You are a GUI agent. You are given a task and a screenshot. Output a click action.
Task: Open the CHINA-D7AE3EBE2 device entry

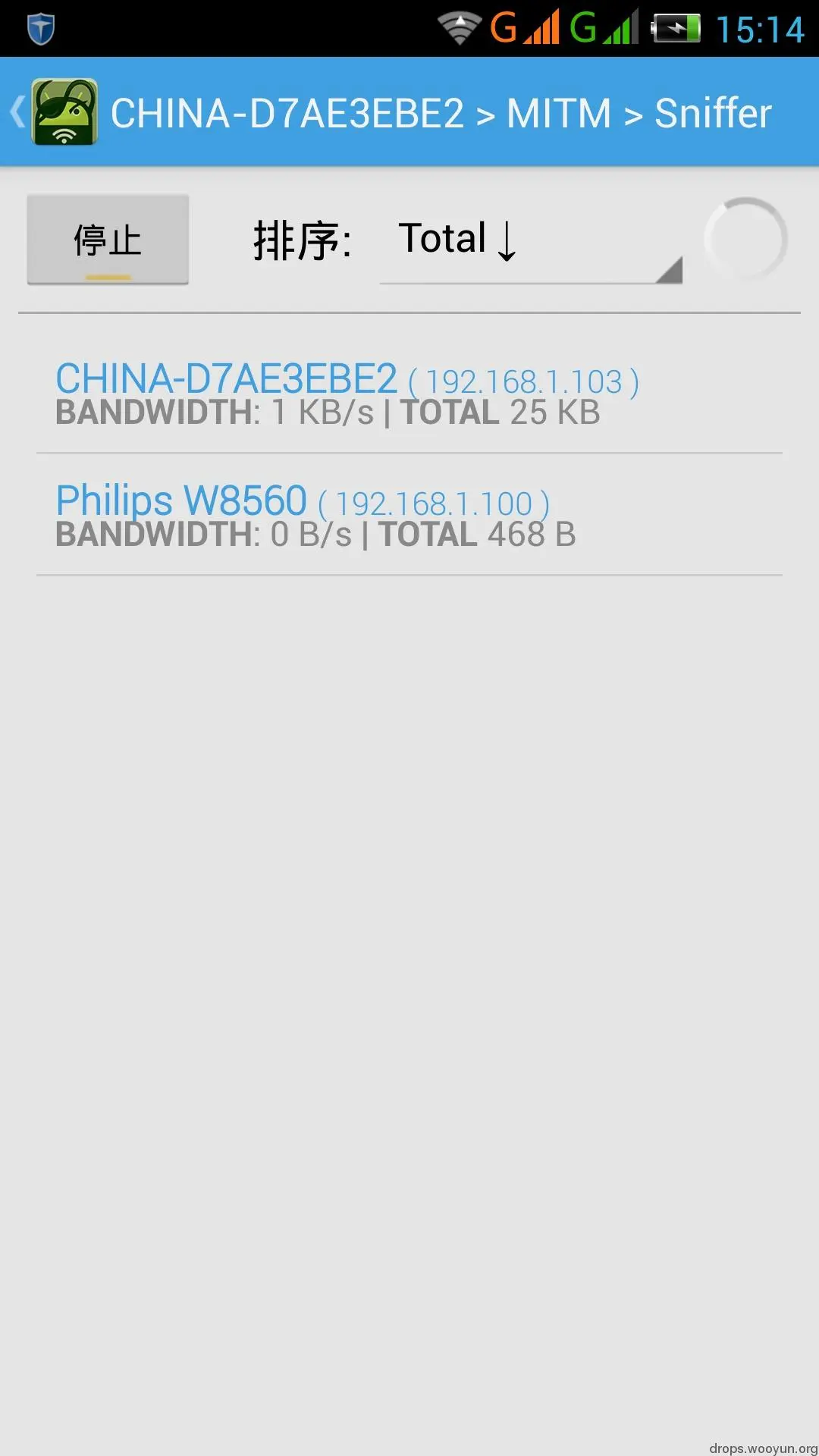tap(409, 394)
